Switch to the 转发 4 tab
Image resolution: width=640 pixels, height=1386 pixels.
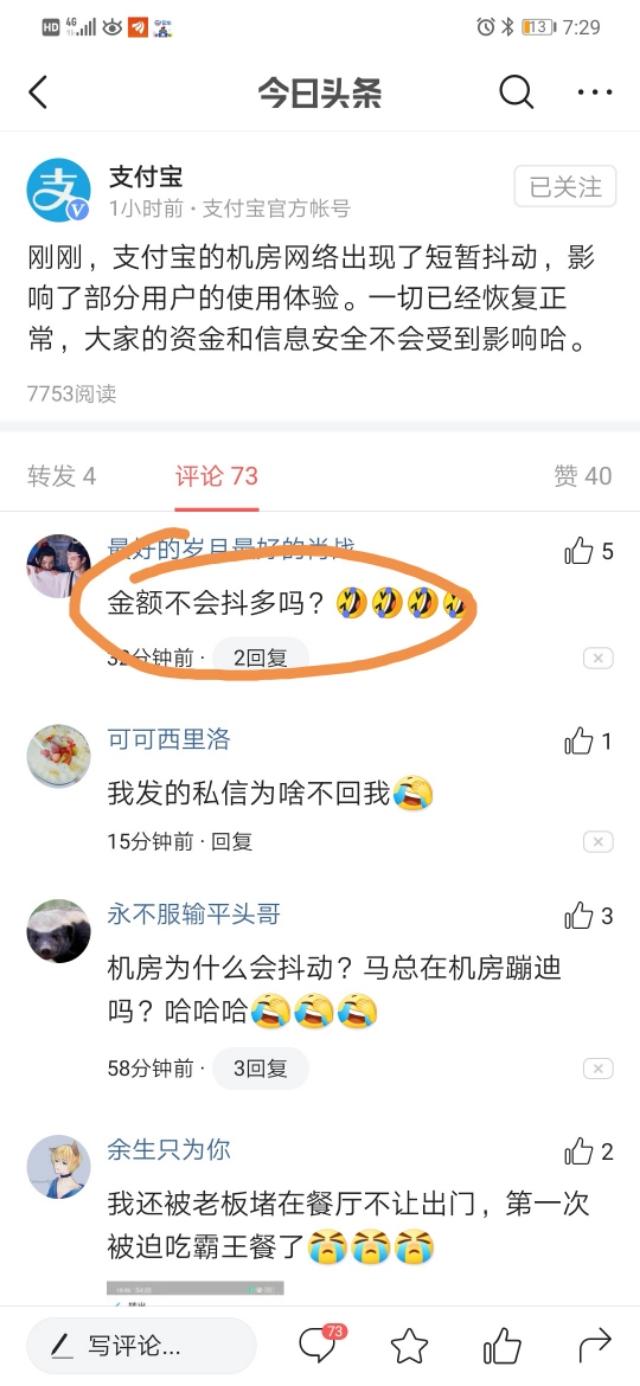coord(62,476)
